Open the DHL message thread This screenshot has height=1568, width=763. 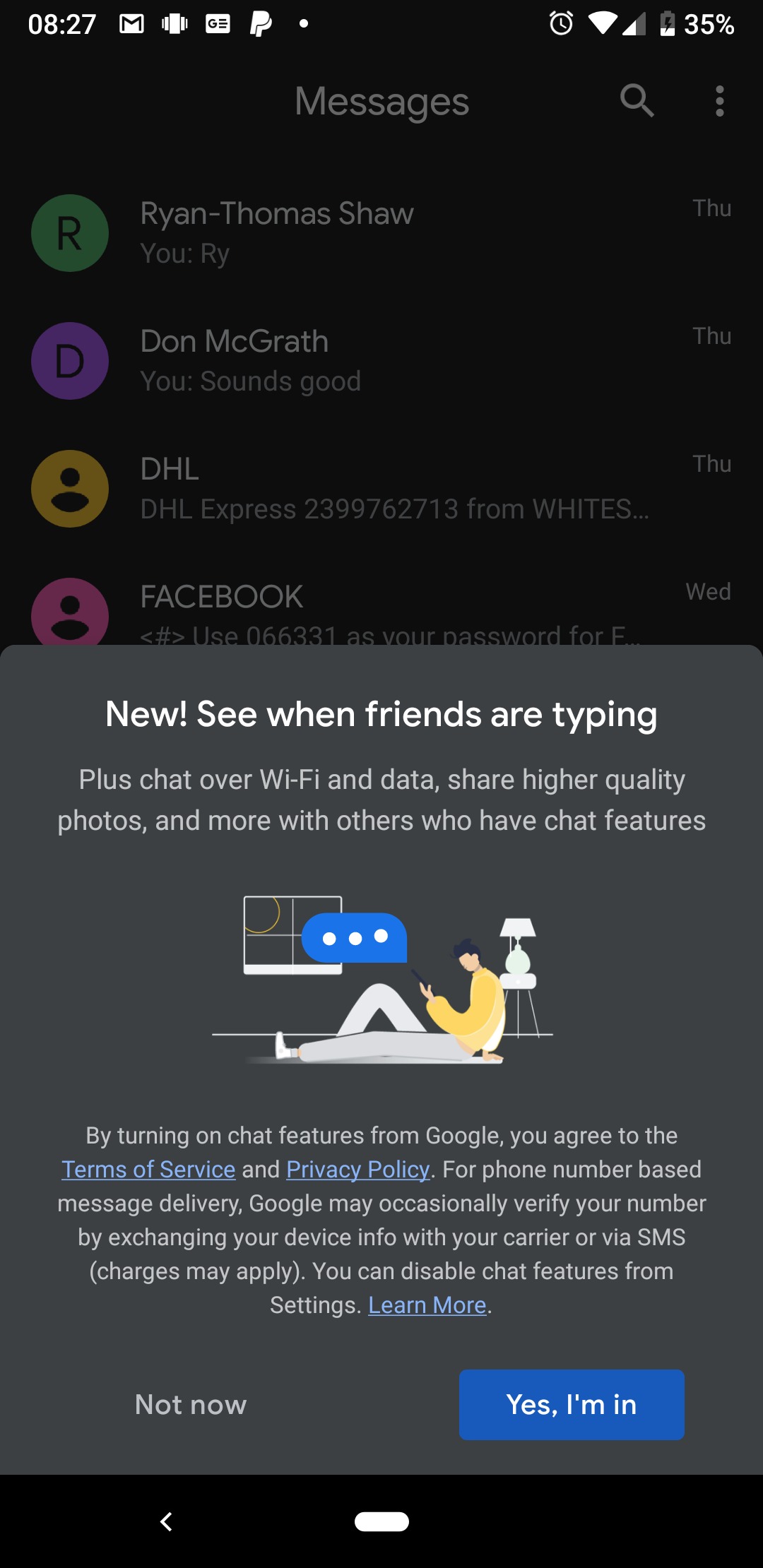tap(381, 489)
